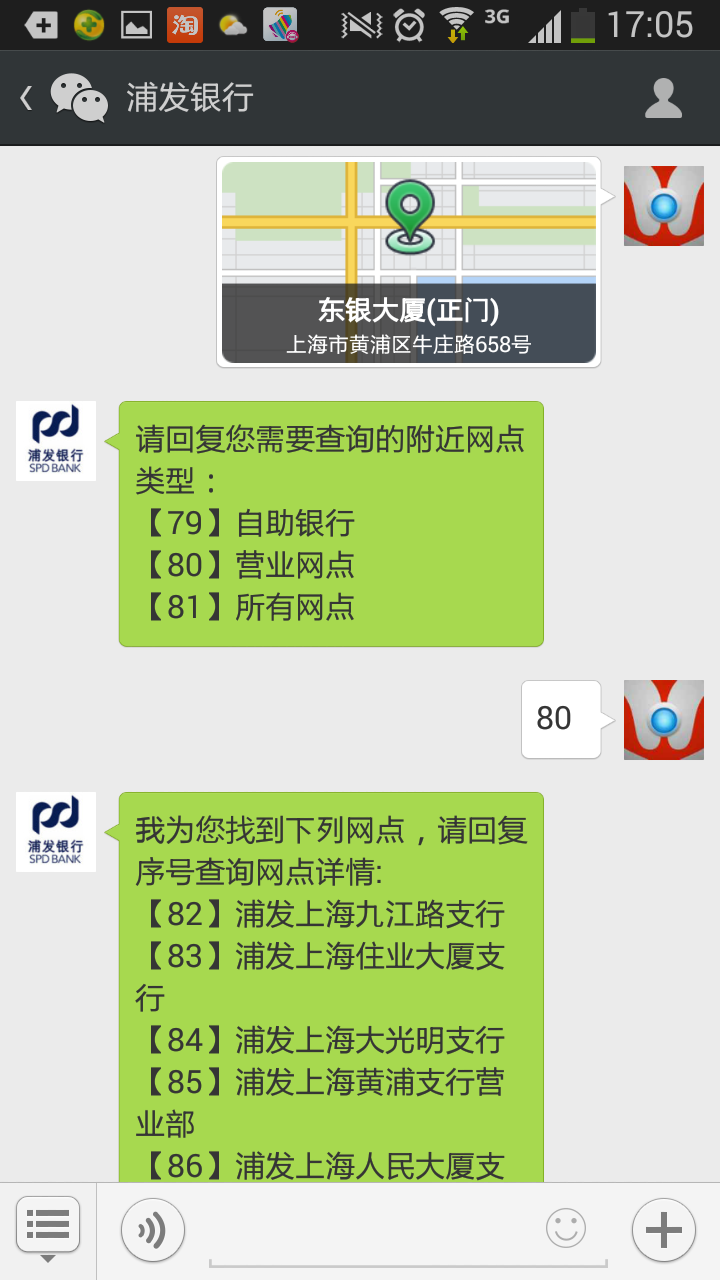Tap the SPD Bank avatar beside 请回复您需要查询
Image resolution: width=720 pixels, height=1280 pixels.
(x=56, y=441)
